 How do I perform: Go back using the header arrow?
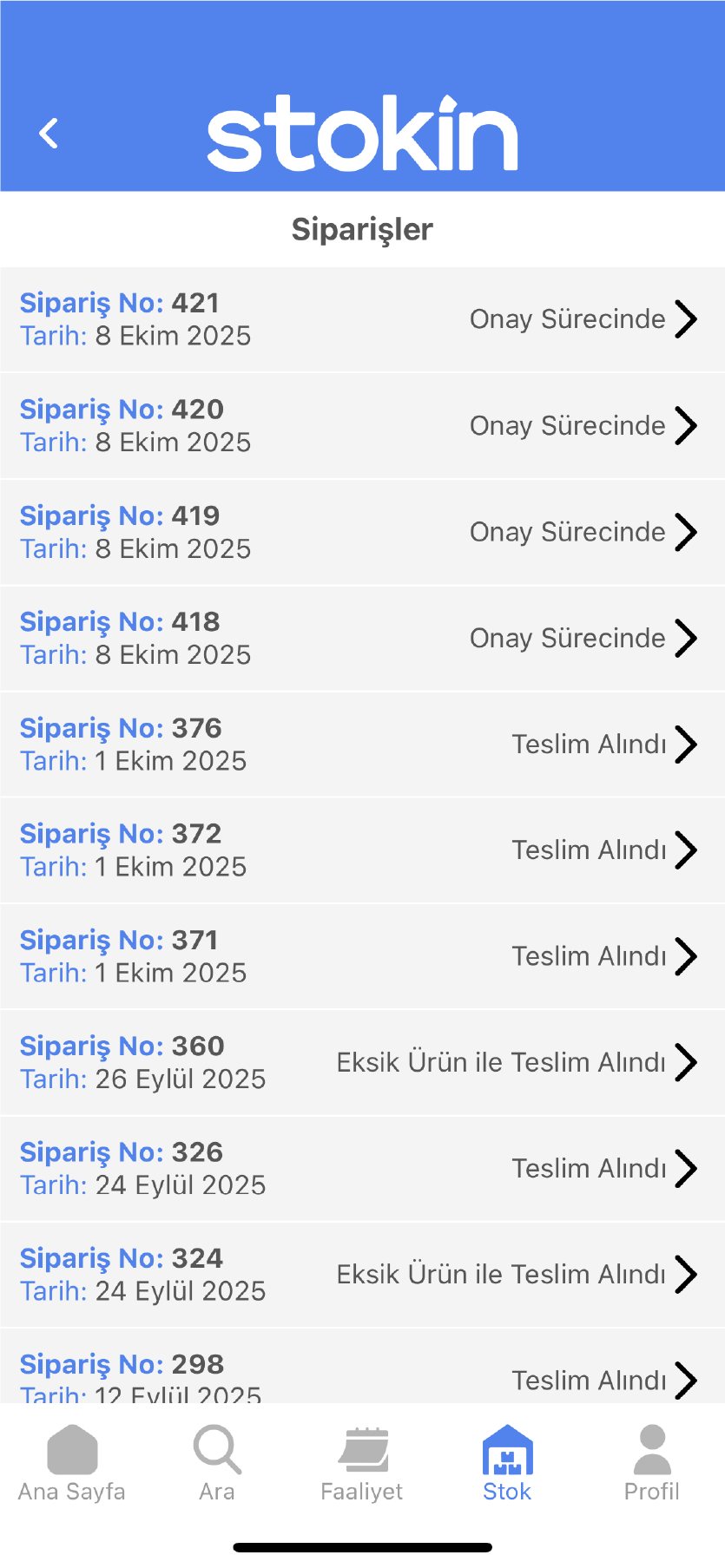(49, 134)
